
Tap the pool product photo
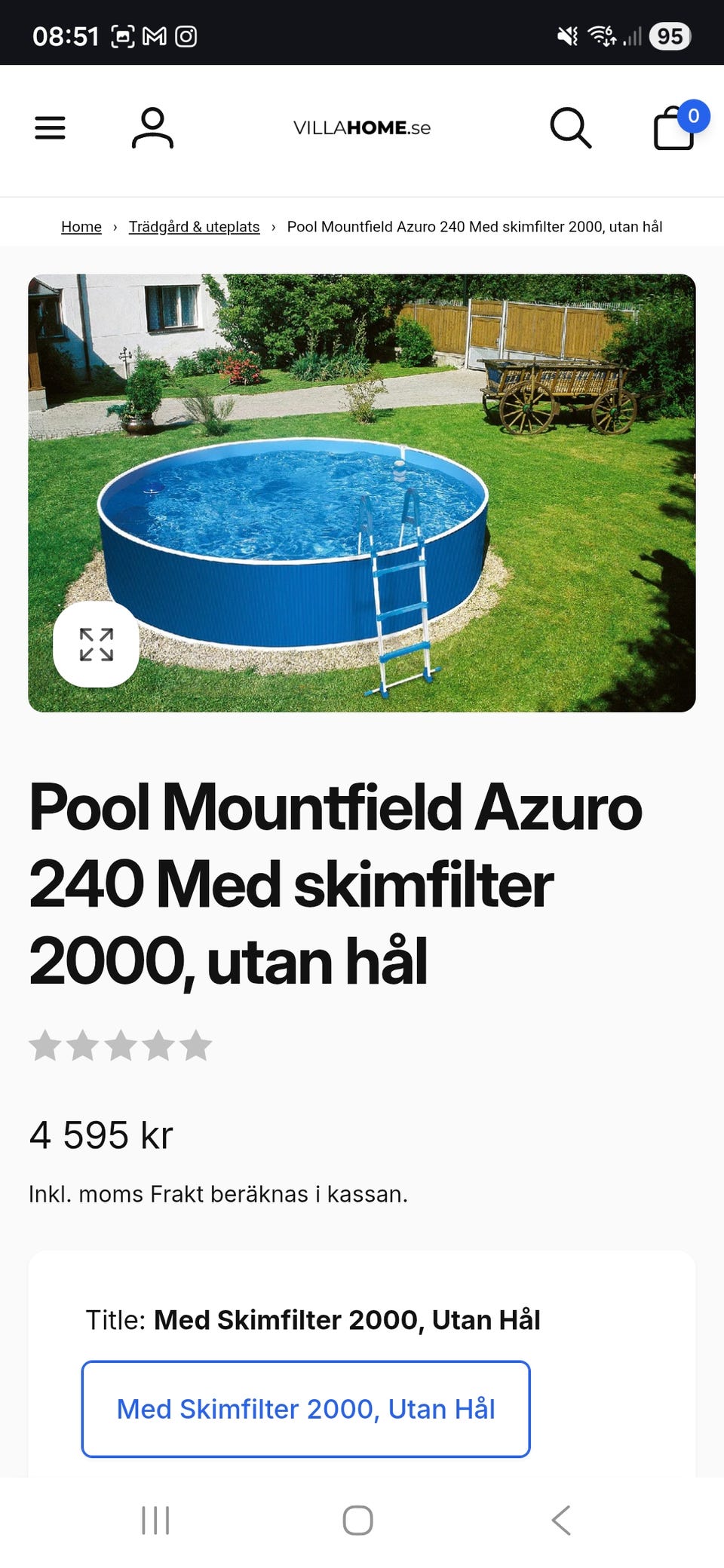click(x=362, y=490)
